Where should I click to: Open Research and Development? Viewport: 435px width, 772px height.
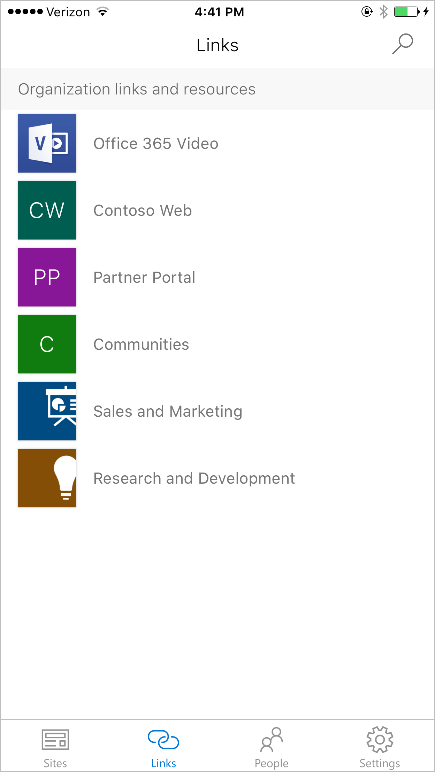pyautogui.click(x=218, y=478)
